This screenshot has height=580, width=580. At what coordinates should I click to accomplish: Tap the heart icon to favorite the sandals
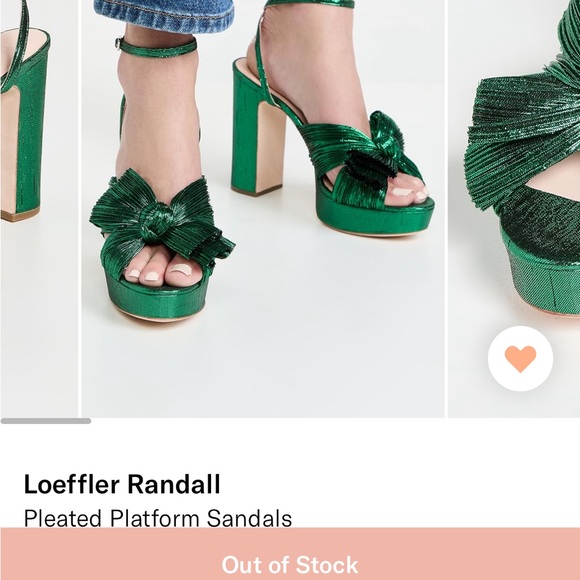point(520,358)
